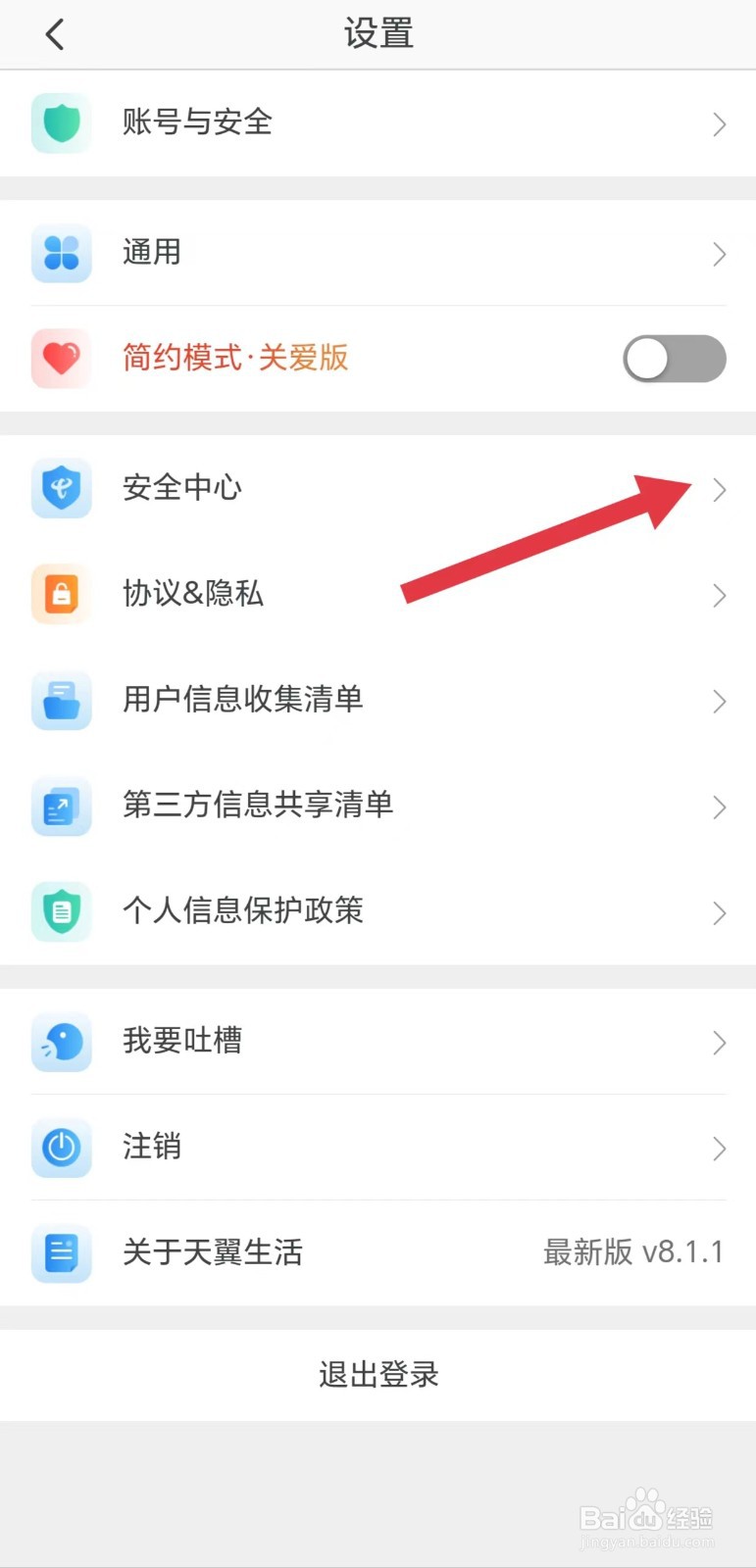Screen dimensions: 756x1568
Task: Toggle on 简约模式·关爱版
Action: point(674,359)
